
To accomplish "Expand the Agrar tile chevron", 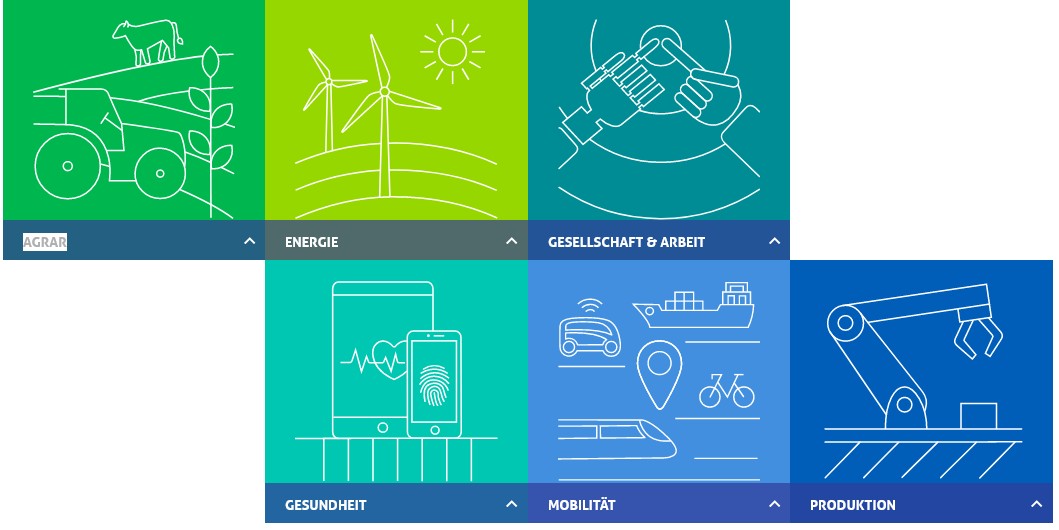I will coord(249,241).
